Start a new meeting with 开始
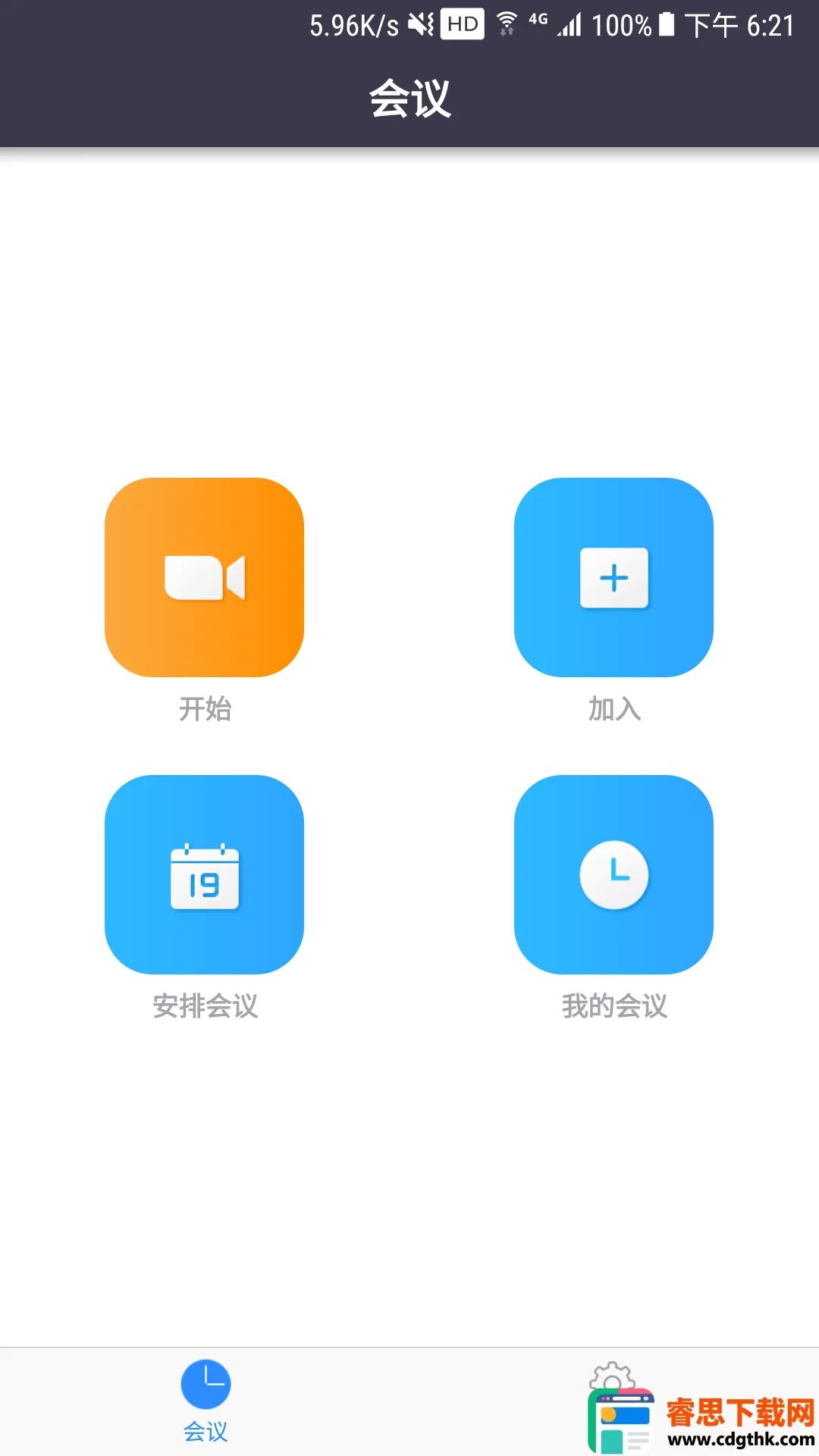 click(x=204, y=577)
